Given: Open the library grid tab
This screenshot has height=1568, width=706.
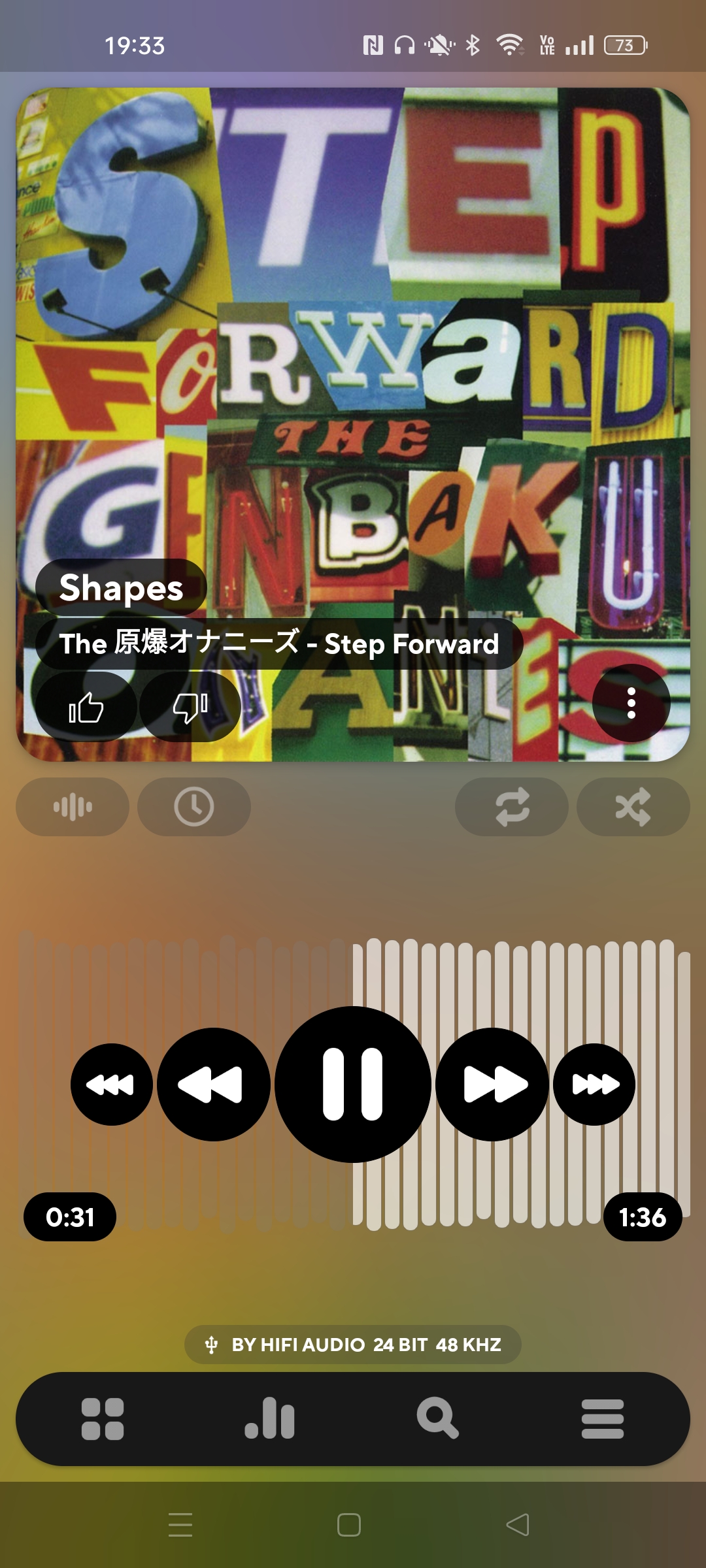Looking at the screenshot, I should 103,1419.
